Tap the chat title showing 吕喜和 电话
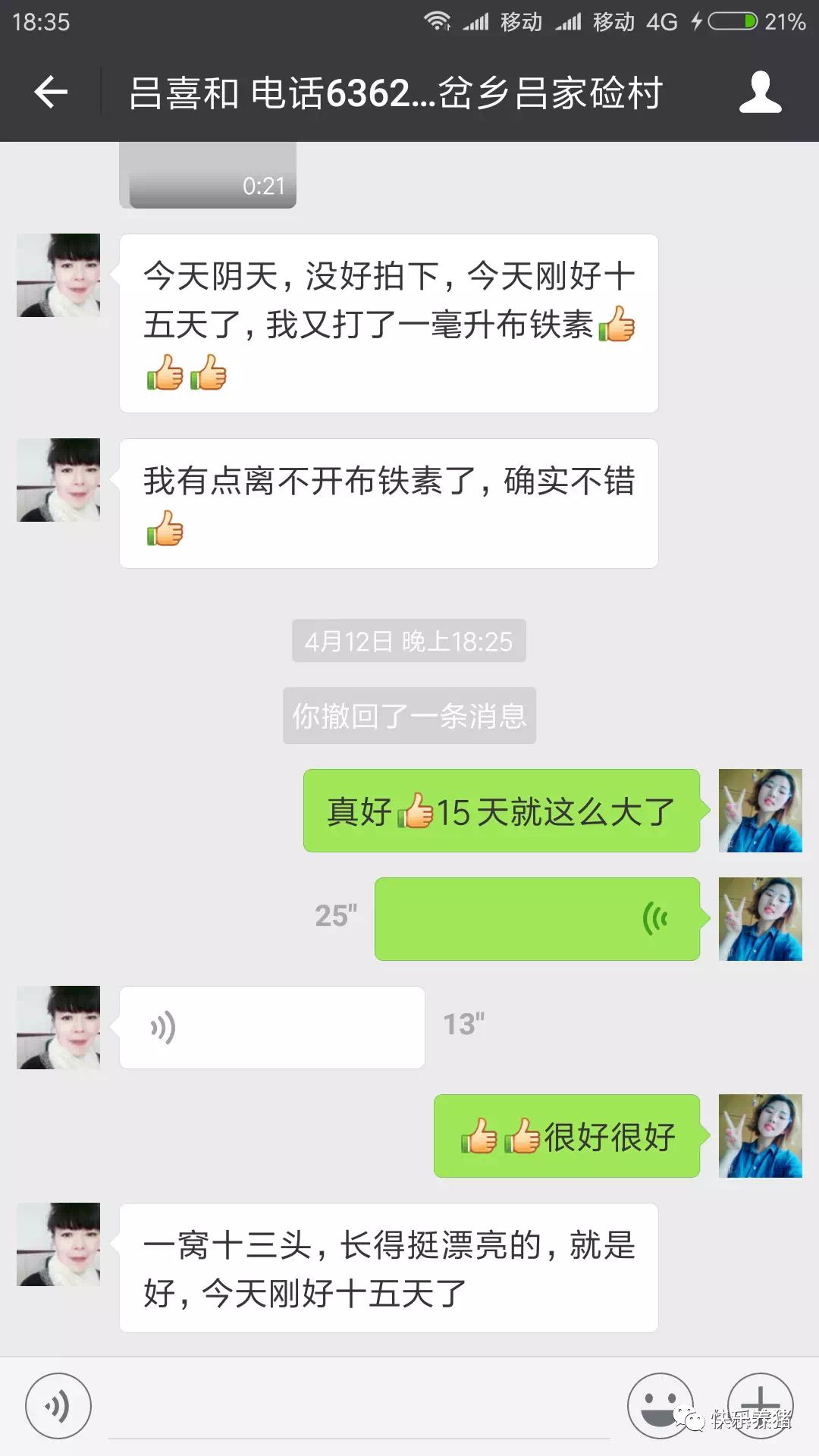Viewport: 819px width, 1456px height. [265, 91]
